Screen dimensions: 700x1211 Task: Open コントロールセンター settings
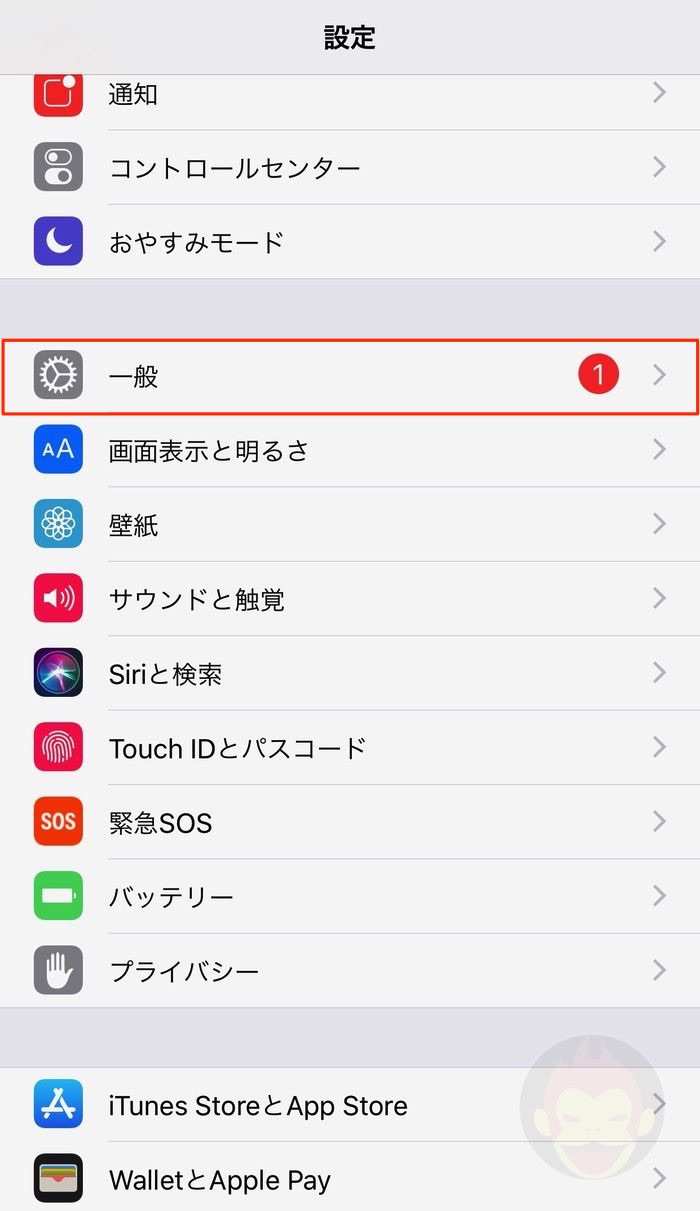coord(350,168)
